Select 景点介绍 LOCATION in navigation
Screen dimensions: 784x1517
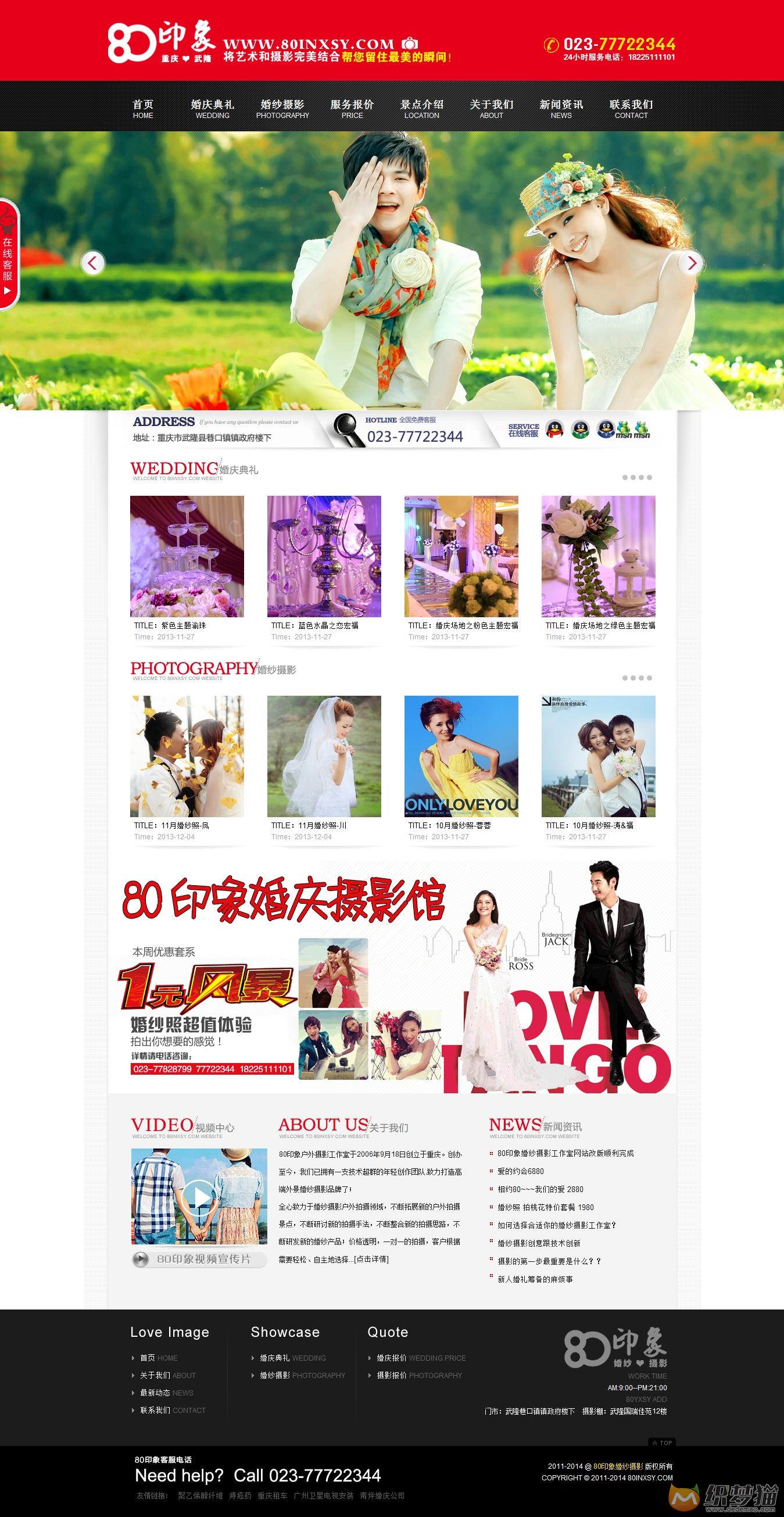point(422,109)
